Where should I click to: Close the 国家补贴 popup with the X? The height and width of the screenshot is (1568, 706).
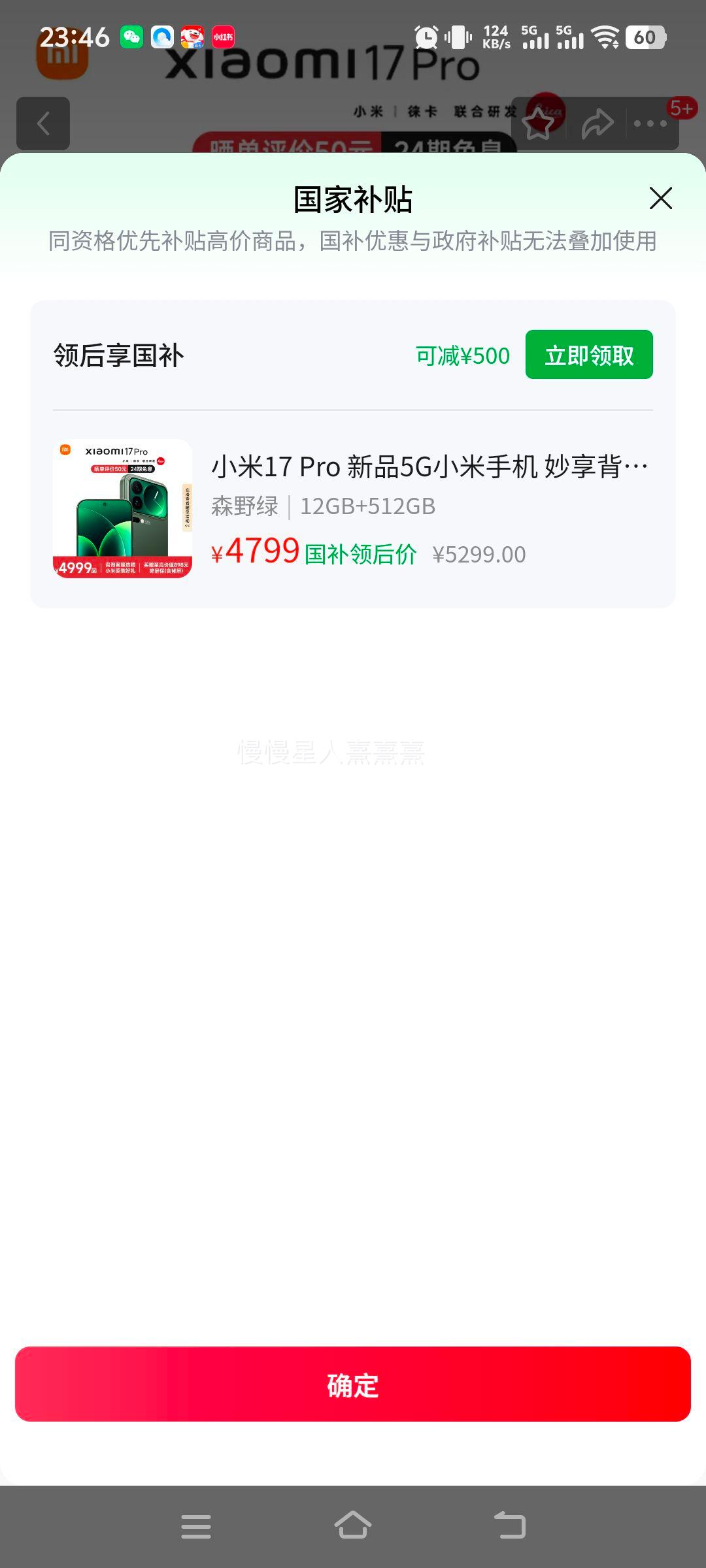(662, 198)
